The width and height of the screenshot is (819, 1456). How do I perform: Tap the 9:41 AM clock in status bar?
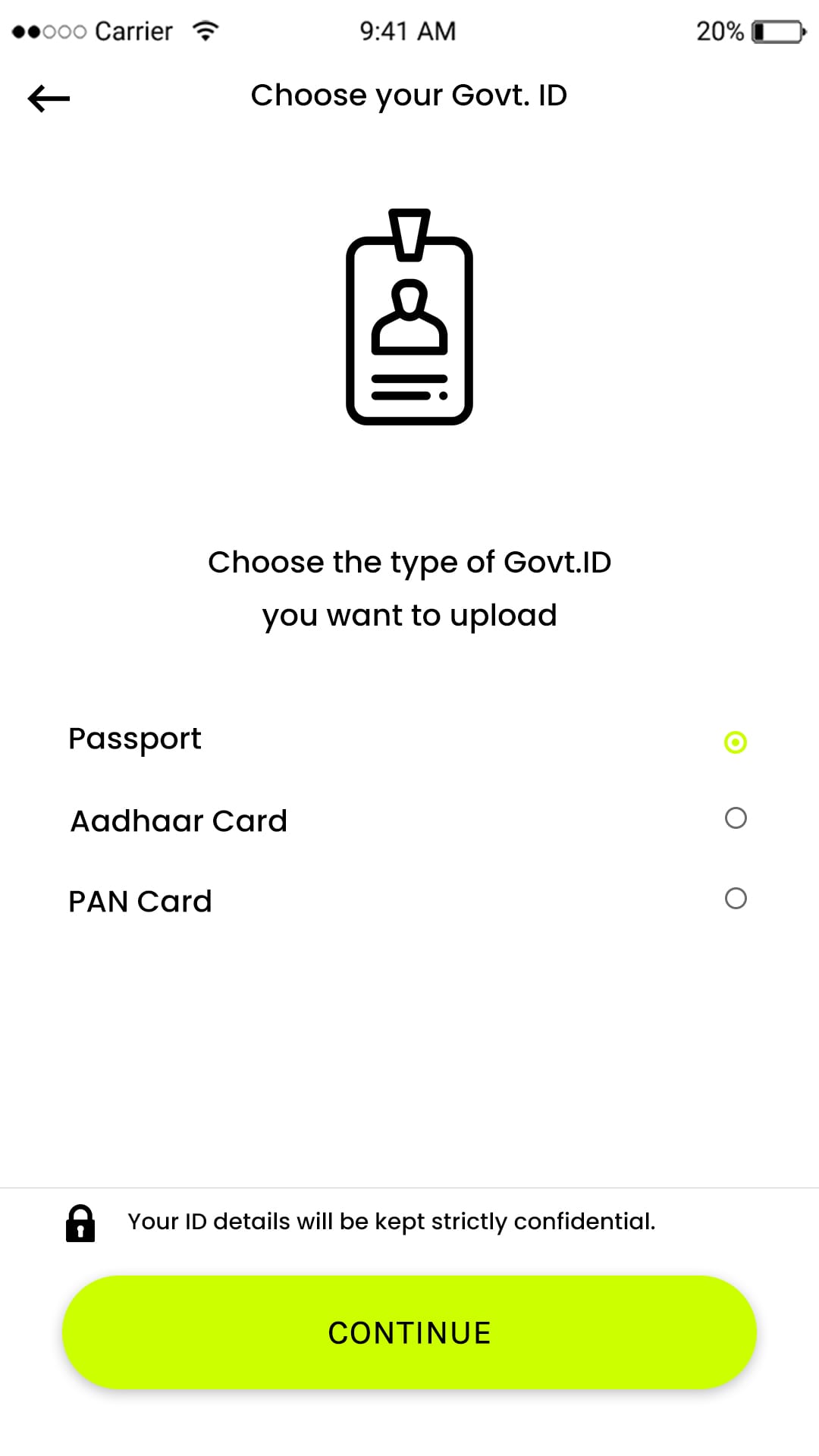407,30
